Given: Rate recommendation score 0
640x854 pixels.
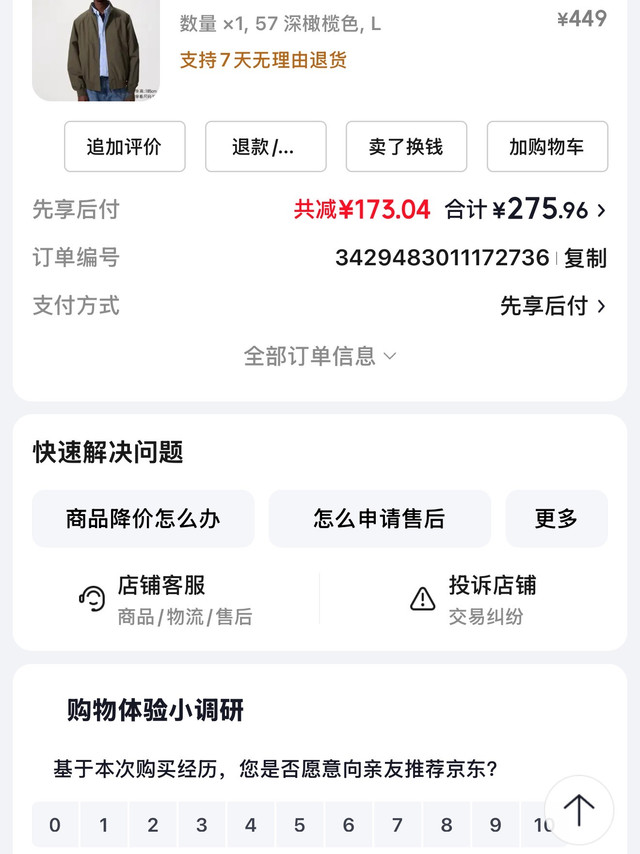Looking at the screenshot, I should pyautogui.click(x=55, y=825).
